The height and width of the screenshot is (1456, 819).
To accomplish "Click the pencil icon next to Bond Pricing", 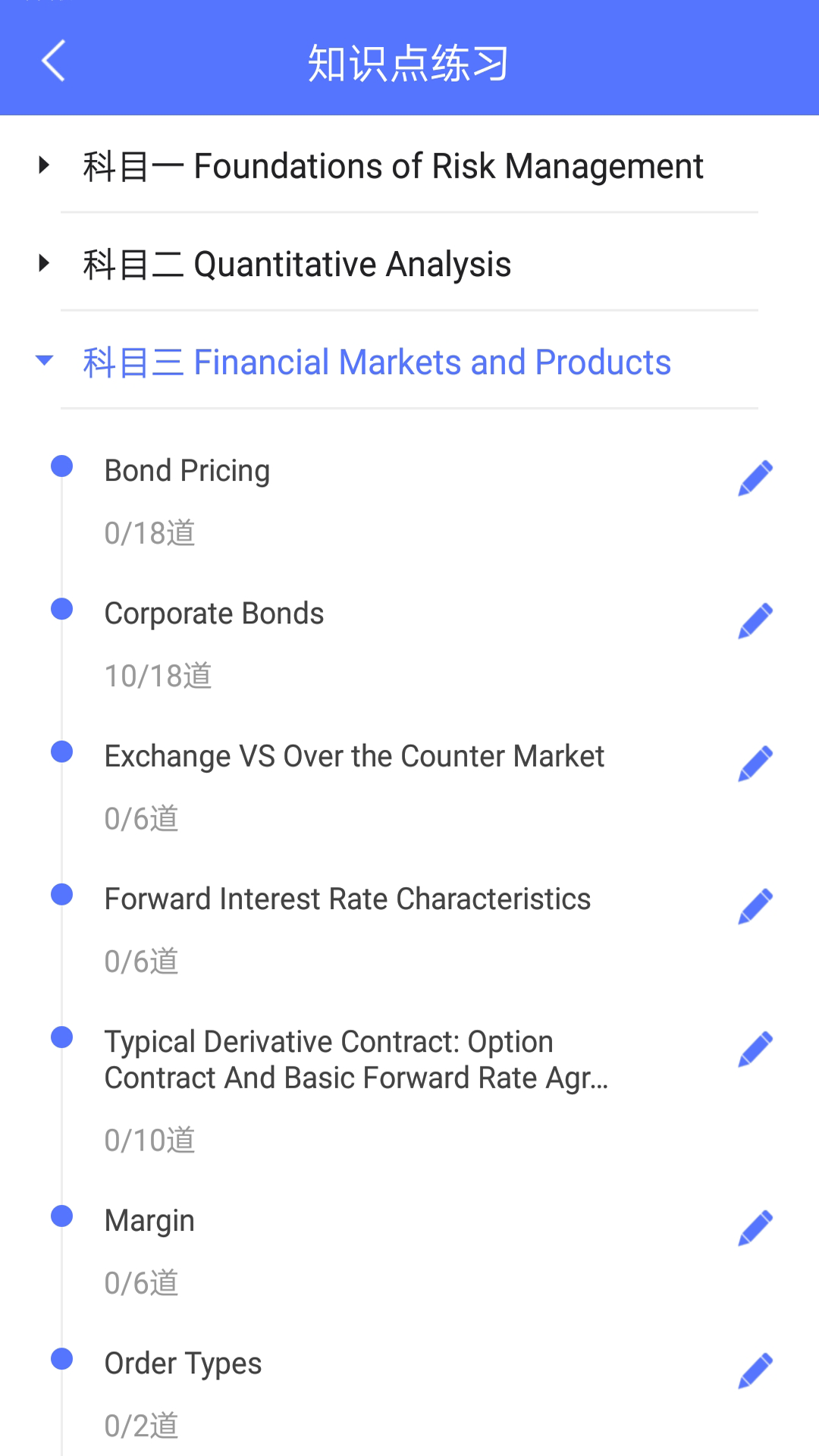I will (x=755, y=478).
